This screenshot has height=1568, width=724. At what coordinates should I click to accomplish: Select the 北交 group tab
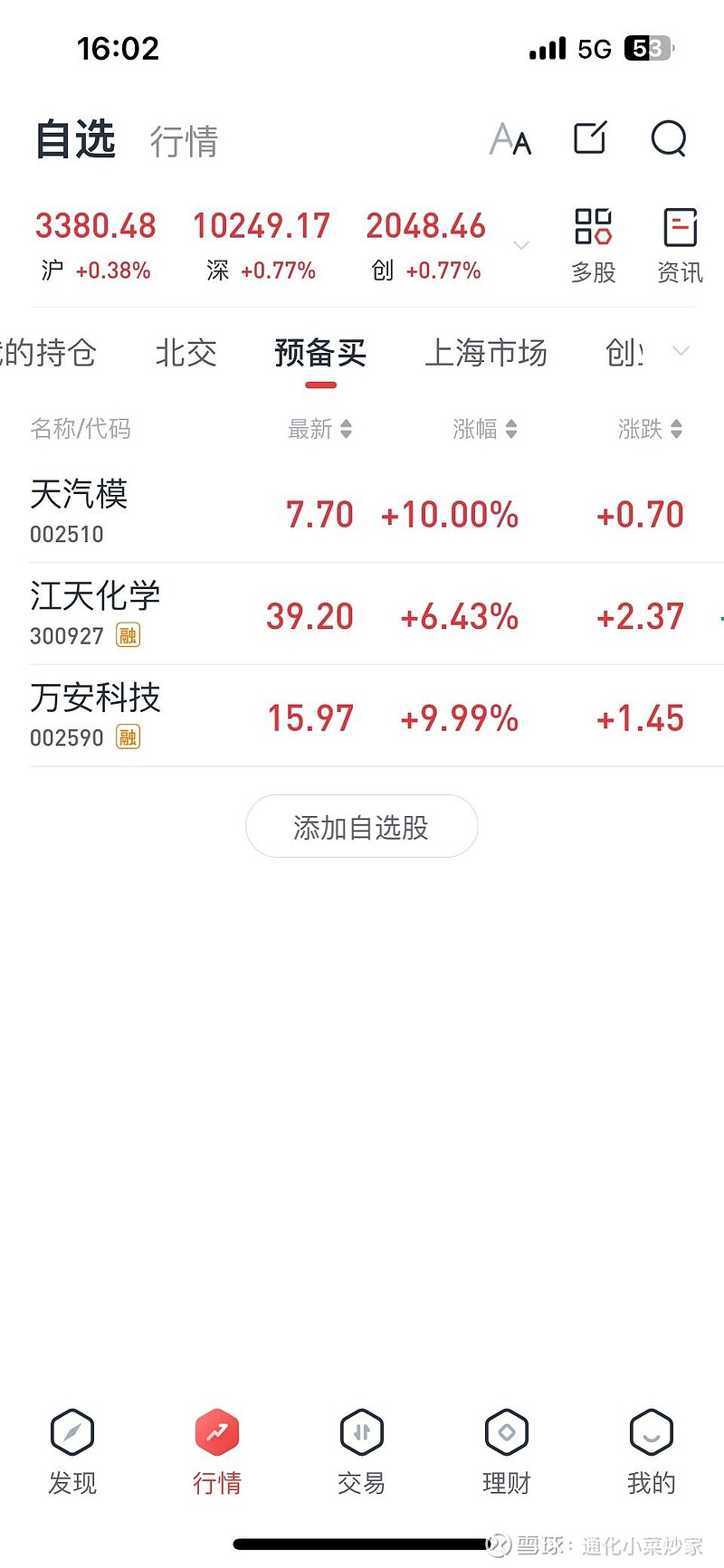[186, 353]
